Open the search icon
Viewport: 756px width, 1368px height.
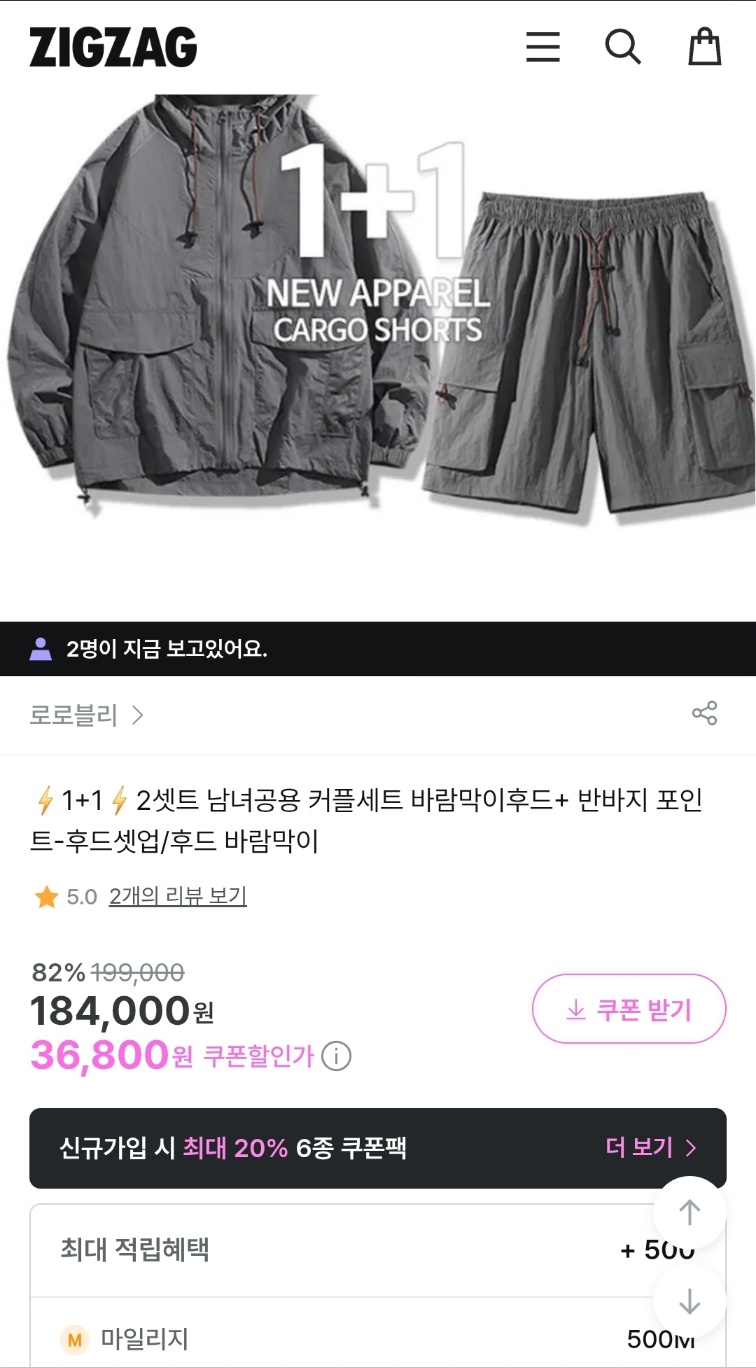coord(623,47)
